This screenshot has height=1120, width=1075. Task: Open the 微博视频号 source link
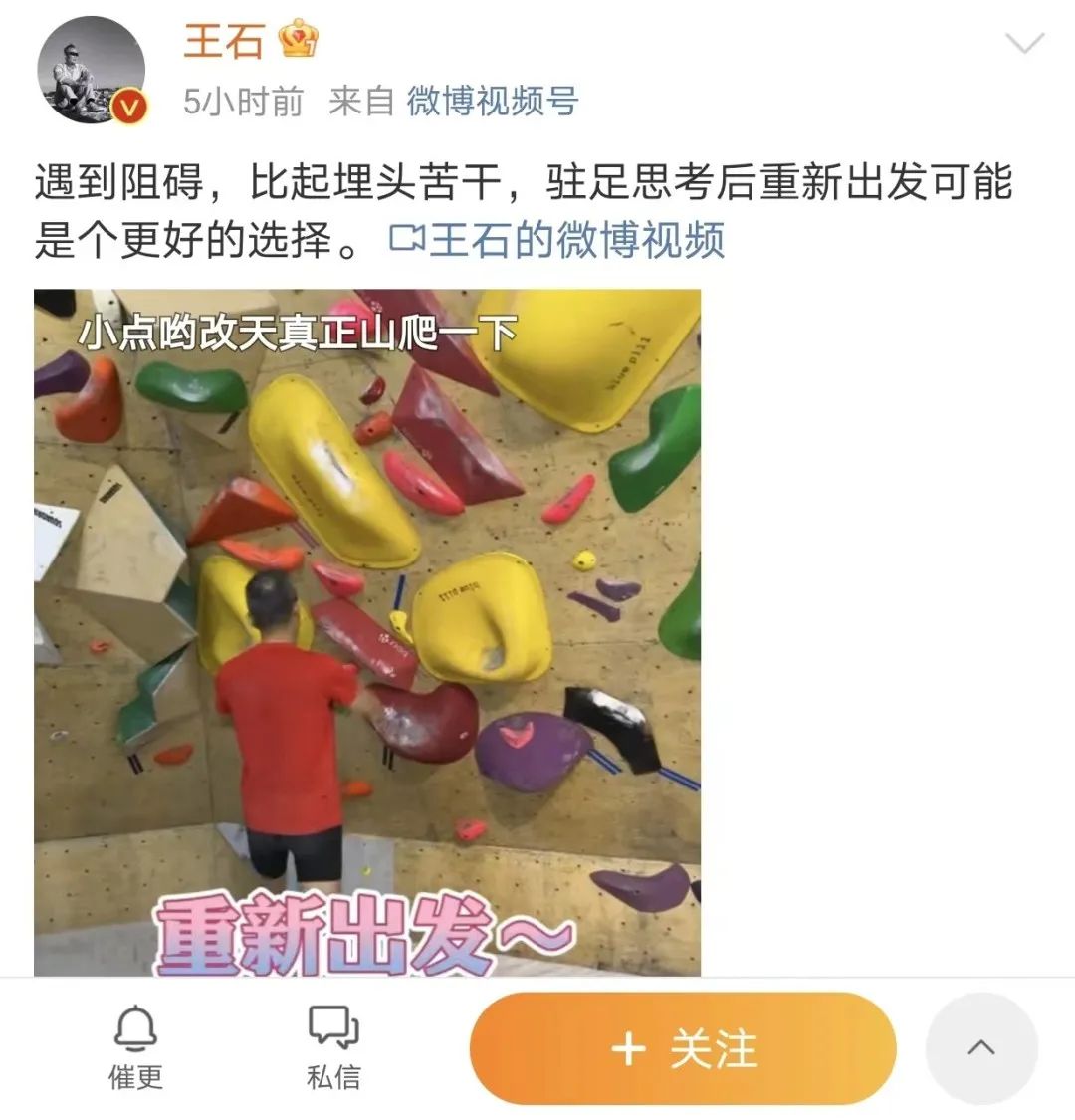coord(492,101)
